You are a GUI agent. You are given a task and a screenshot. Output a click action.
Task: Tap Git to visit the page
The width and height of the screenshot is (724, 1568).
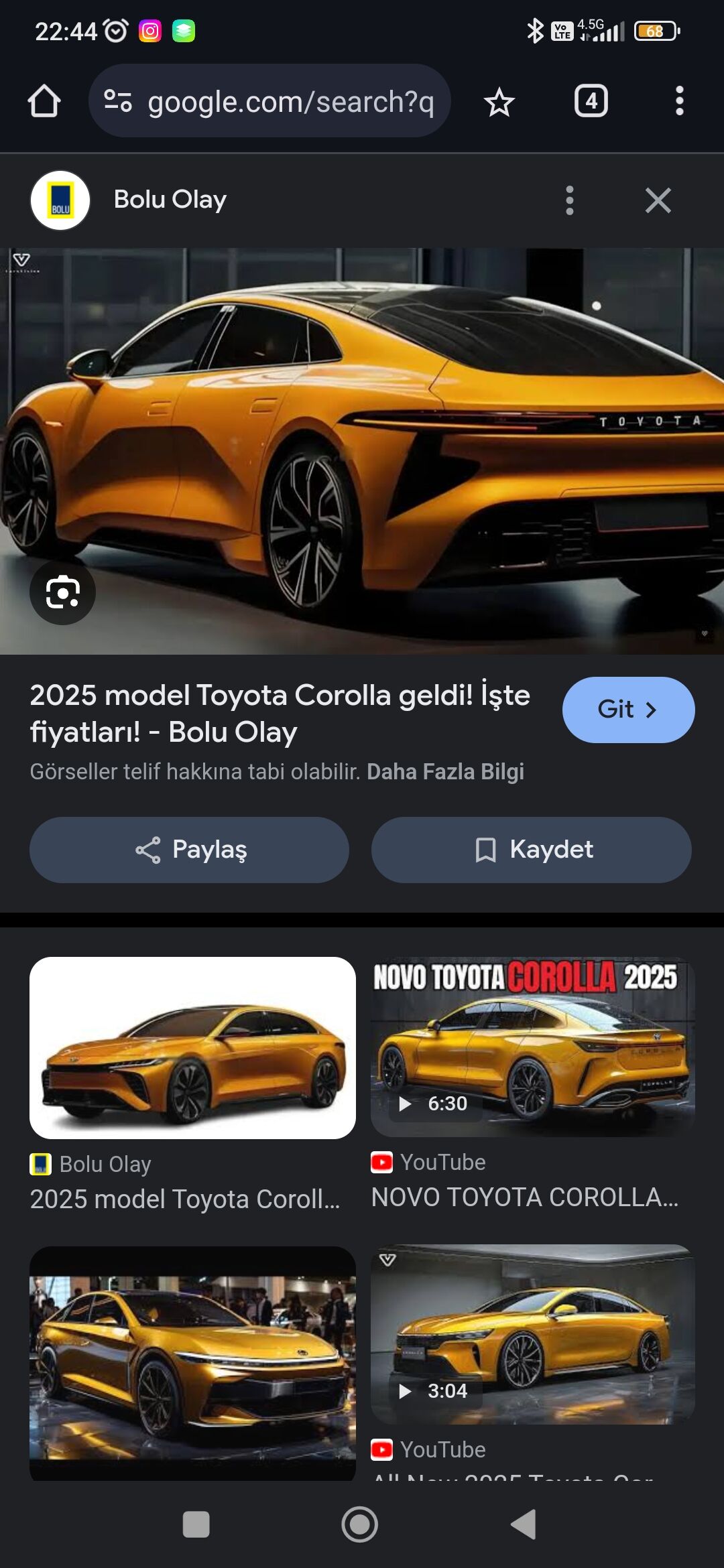point(628,710)
